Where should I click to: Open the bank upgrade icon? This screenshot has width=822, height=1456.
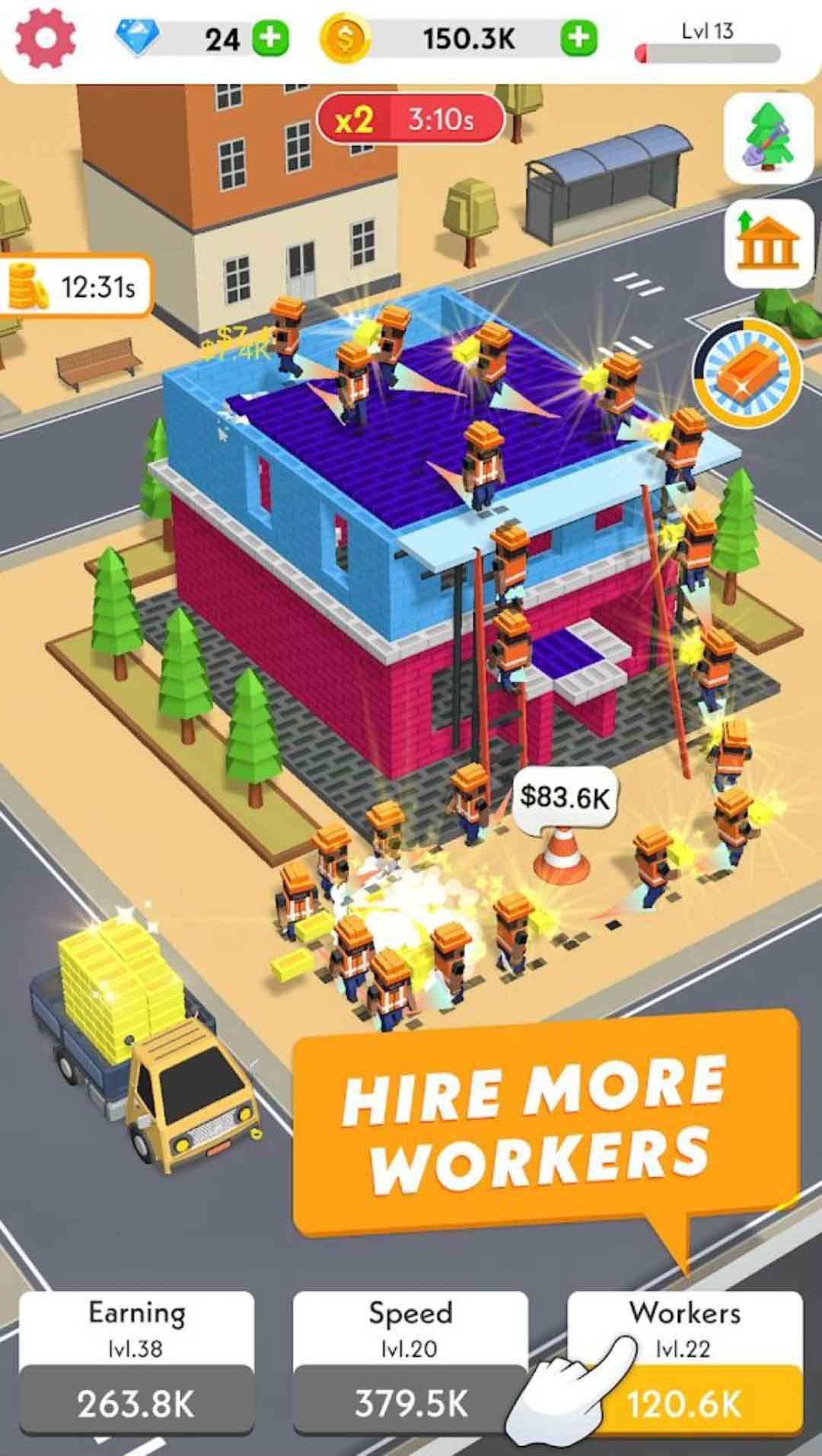[x=769, y=244]
